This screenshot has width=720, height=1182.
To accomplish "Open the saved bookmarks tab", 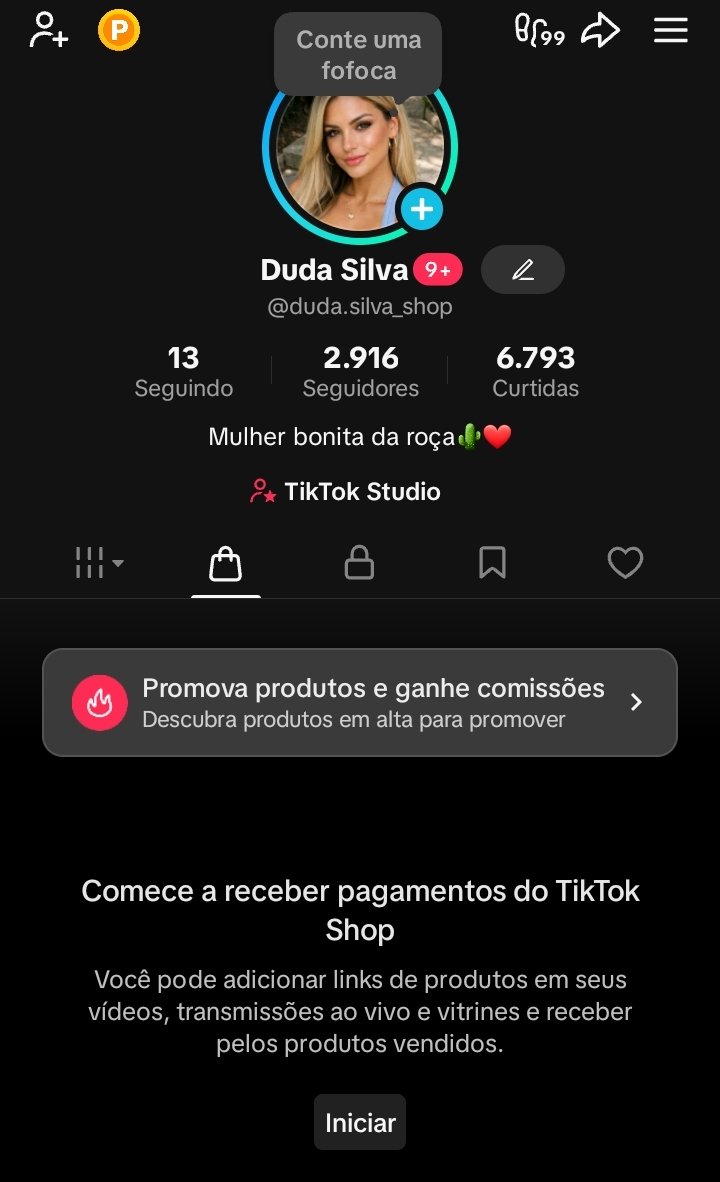I will pos(492,564).
